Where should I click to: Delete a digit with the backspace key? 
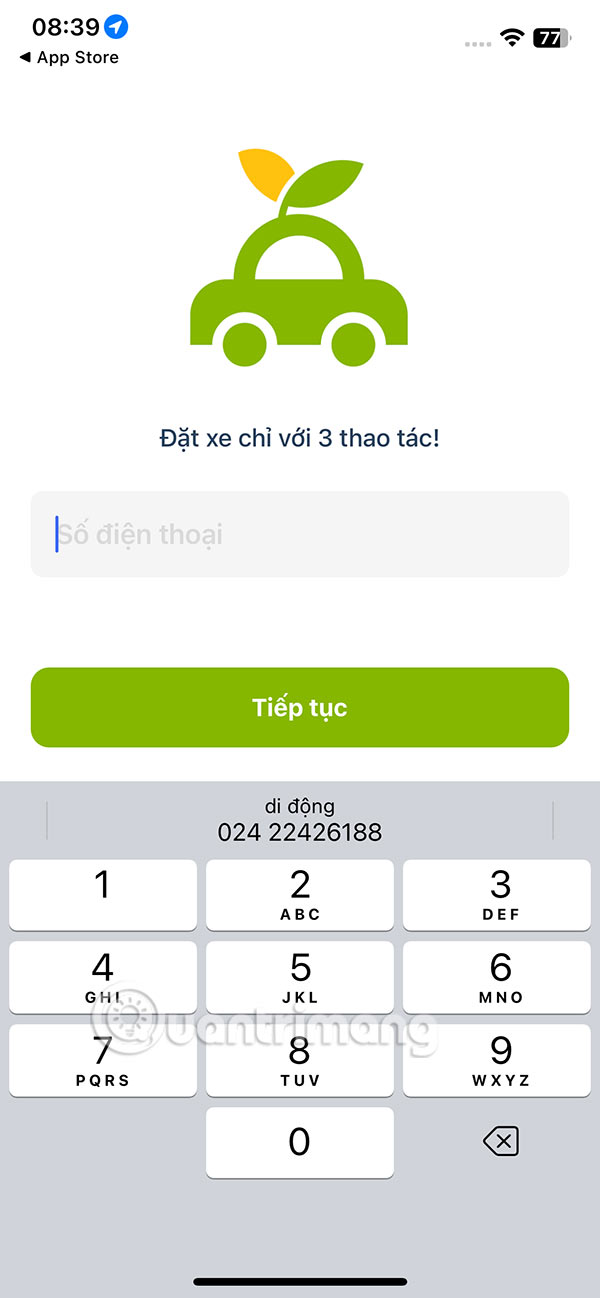[x=500, y=1141]
